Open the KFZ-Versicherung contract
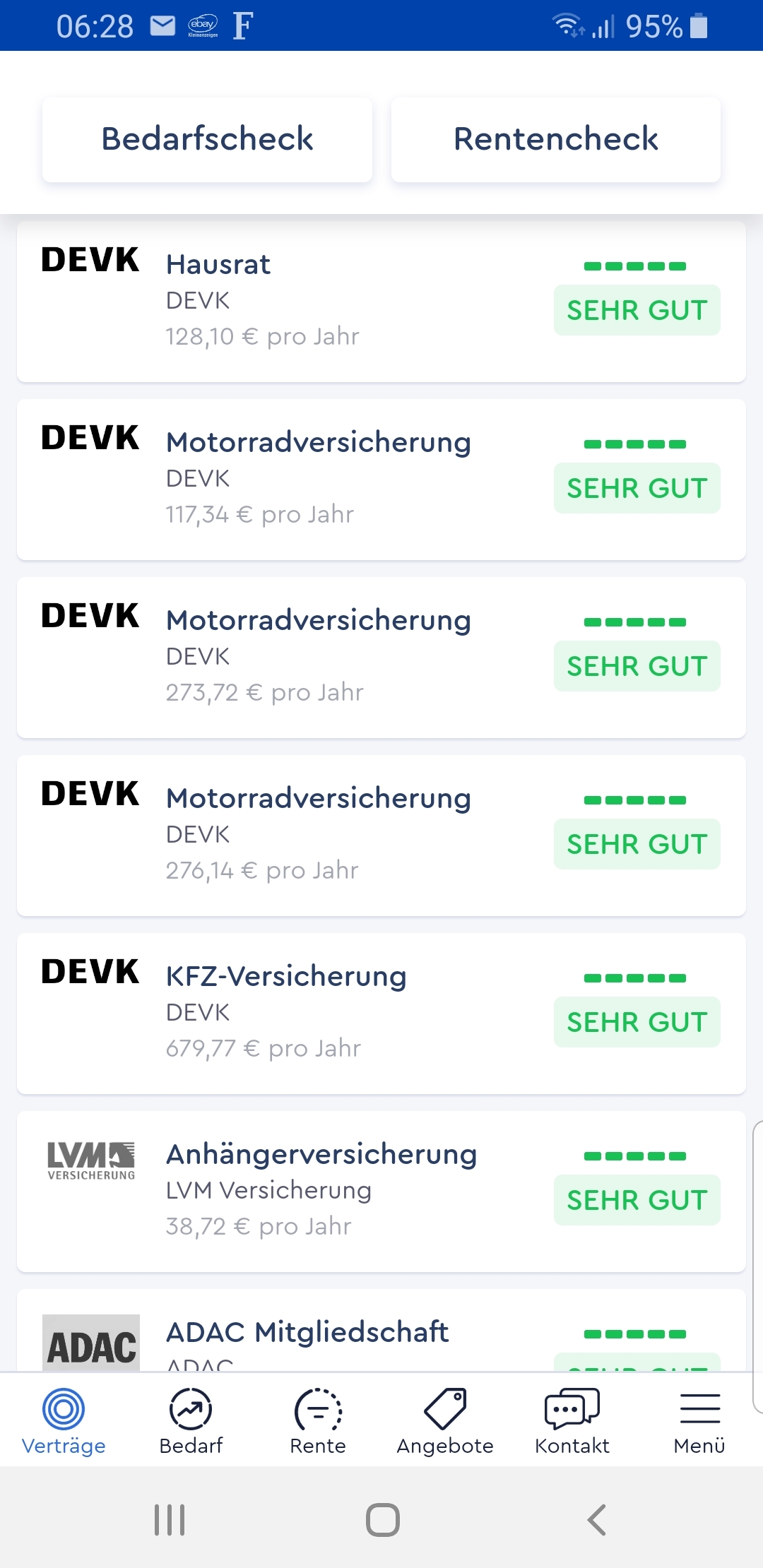763x1568 pixels. tap(381, 1014)
